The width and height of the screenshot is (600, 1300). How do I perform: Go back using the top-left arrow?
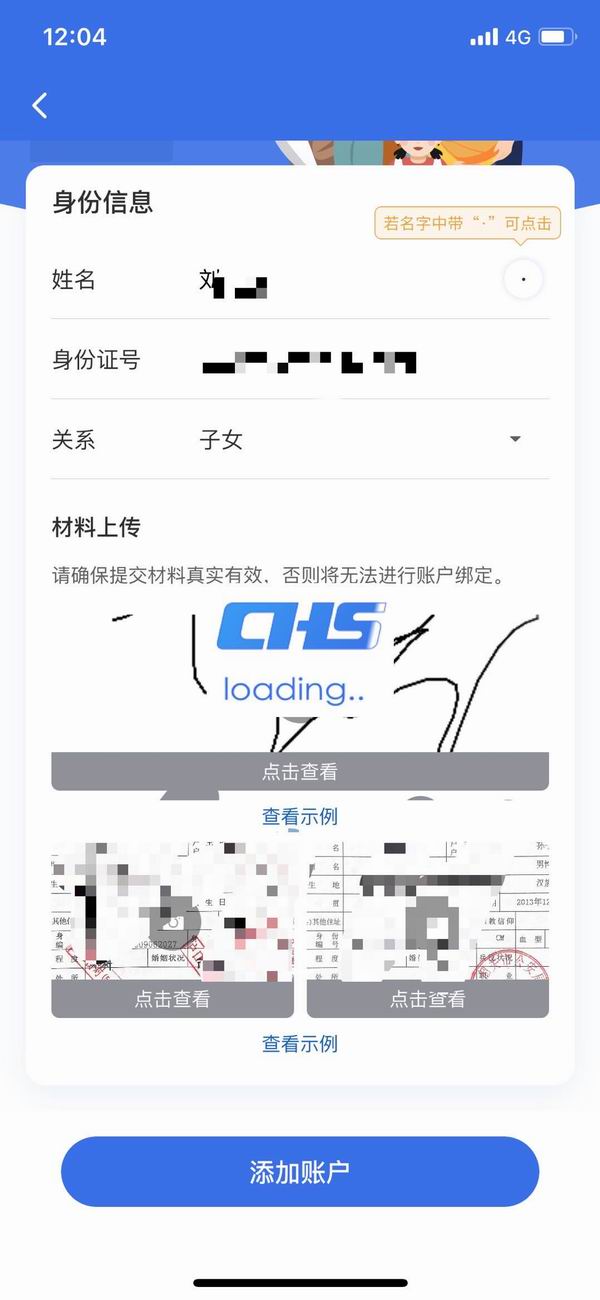[40, 105]
